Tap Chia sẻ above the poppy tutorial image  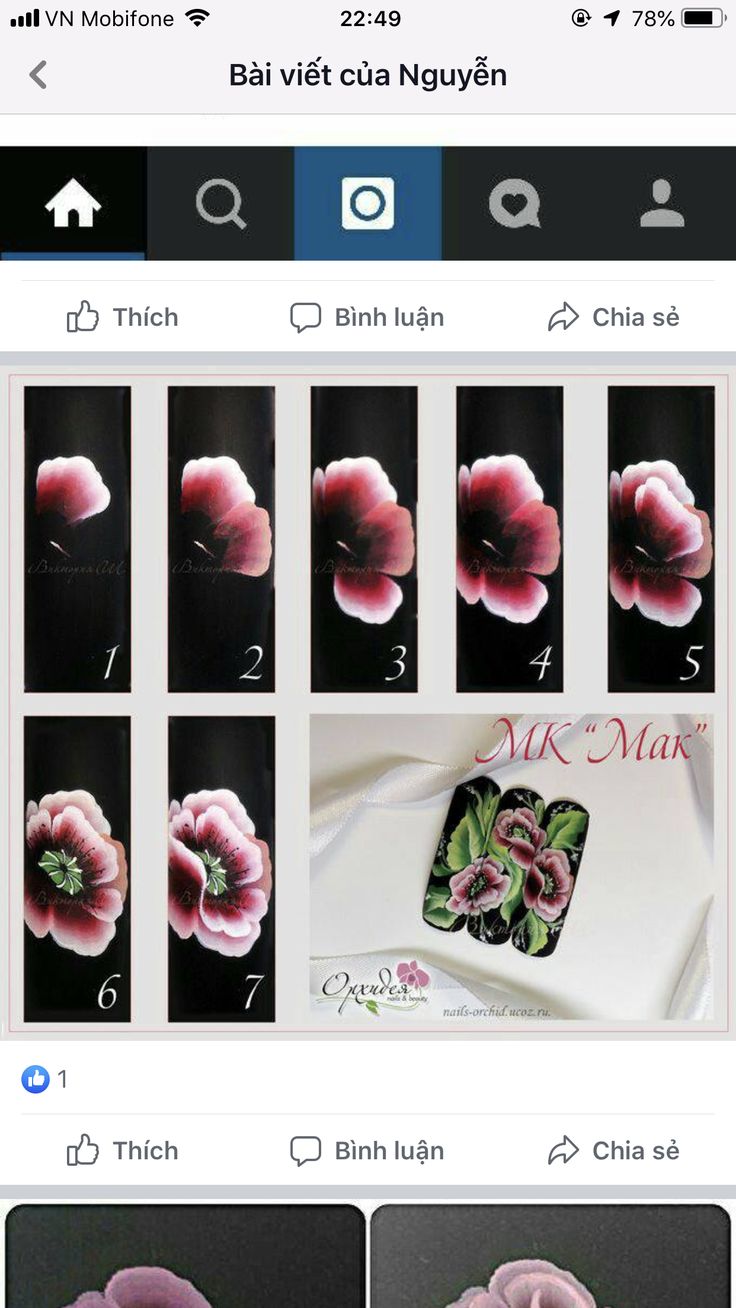point(613,318)
